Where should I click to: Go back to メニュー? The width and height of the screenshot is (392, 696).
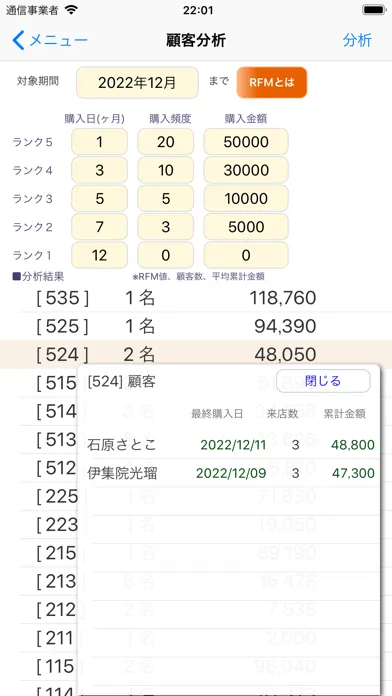[x=50, y=40]
